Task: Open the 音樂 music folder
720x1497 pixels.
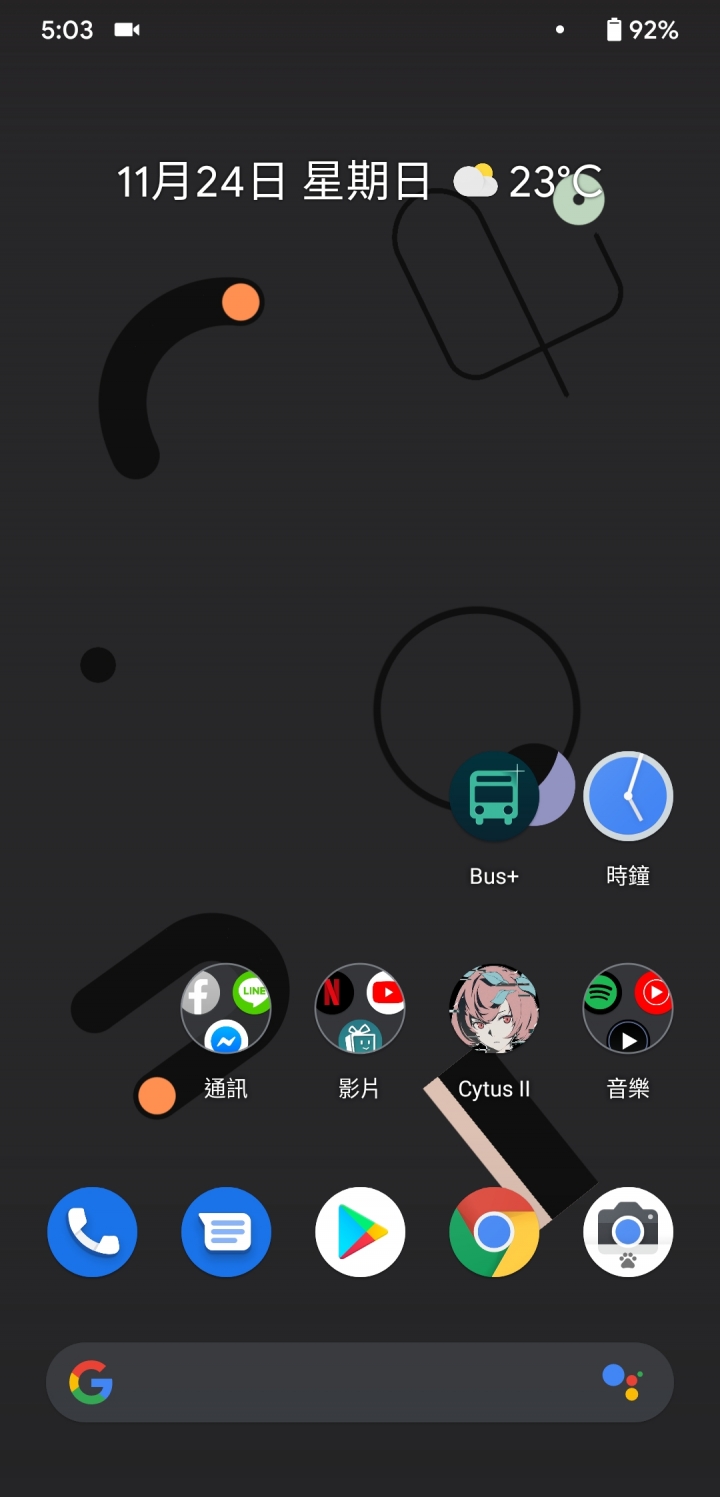Action: (628, 1009)
